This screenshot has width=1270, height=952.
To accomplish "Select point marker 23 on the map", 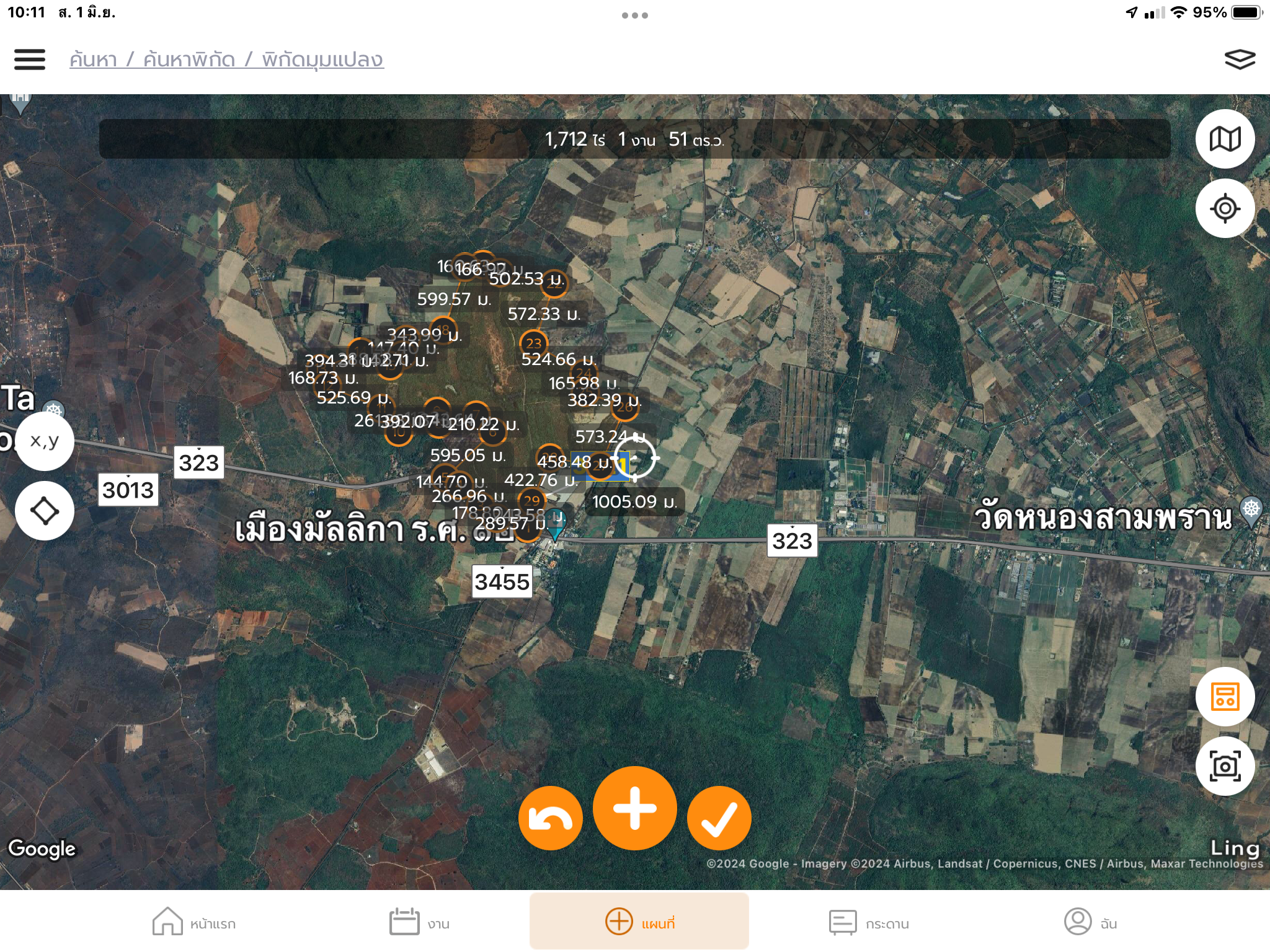I will click(533, 343).
